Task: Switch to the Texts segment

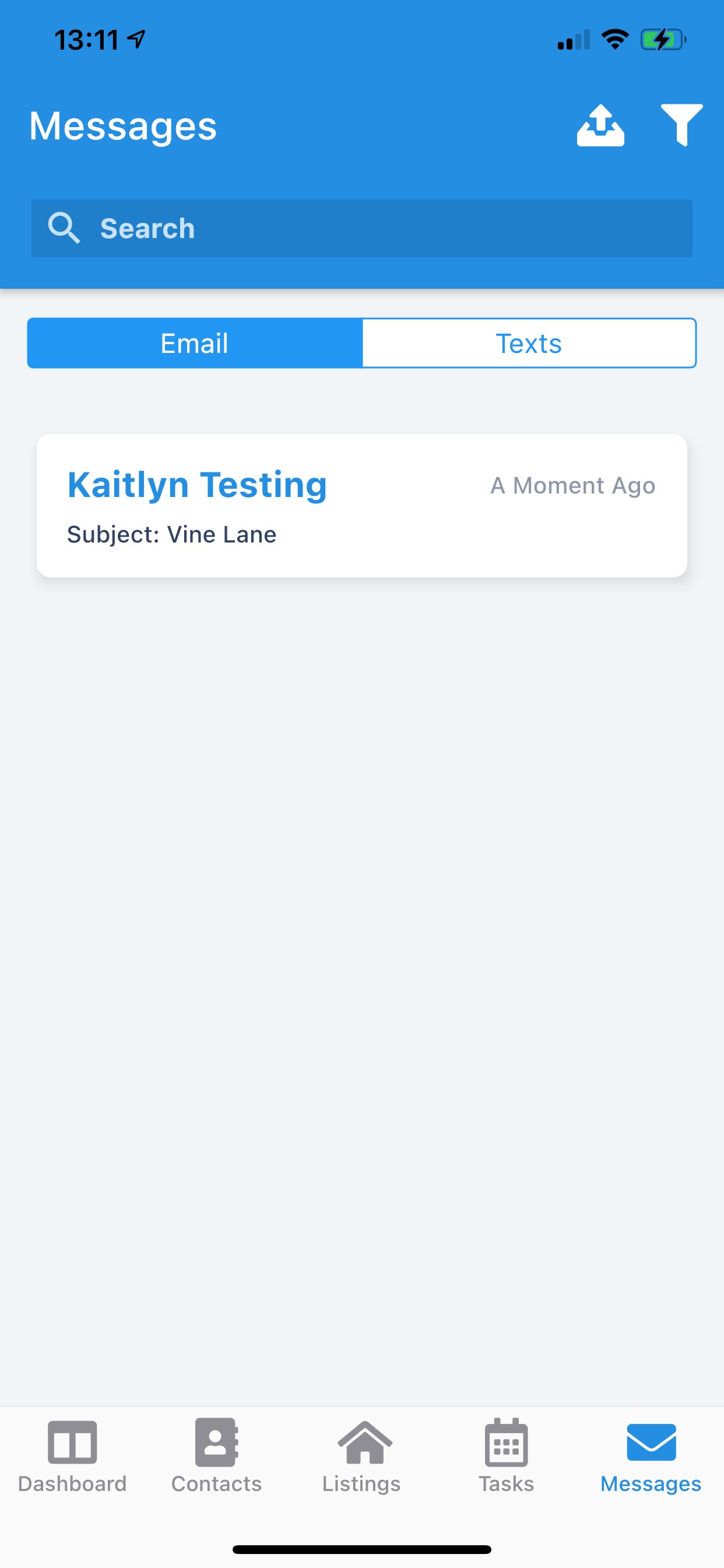Action: (529, 344)
